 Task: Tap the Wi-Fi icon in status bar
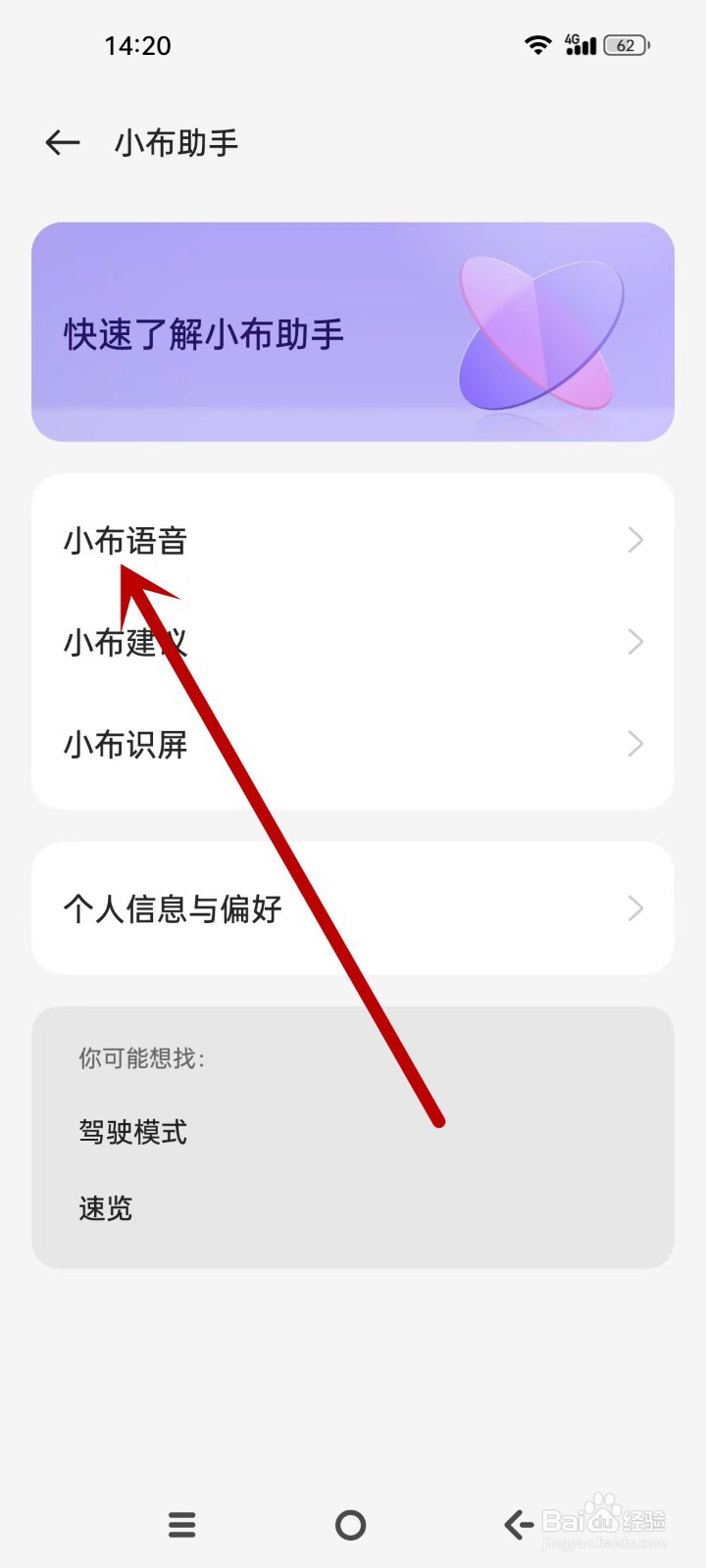[537, 44]
